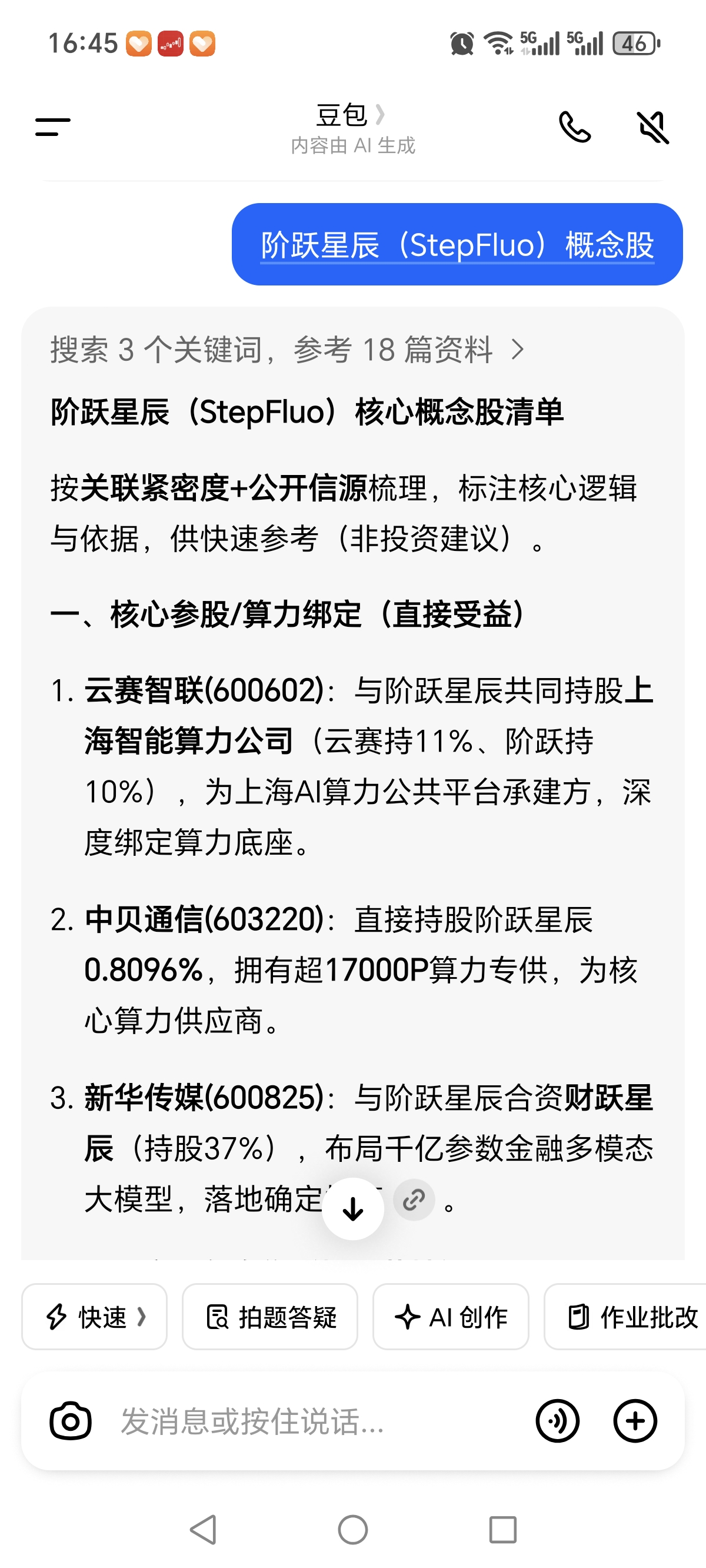Toggle the muted speaker icon

653,127
